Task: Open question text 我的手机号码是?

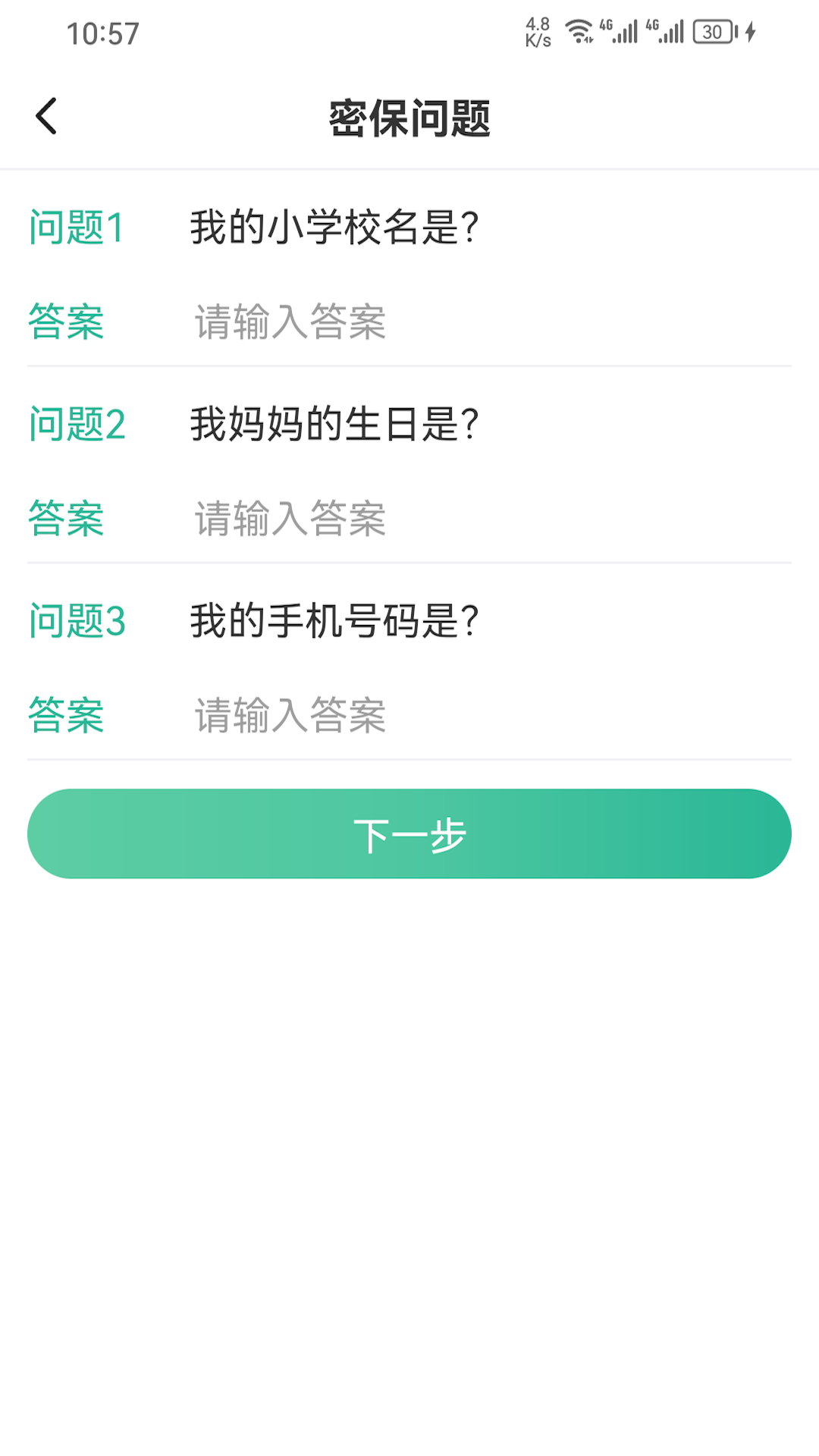Action: point(334,620)
